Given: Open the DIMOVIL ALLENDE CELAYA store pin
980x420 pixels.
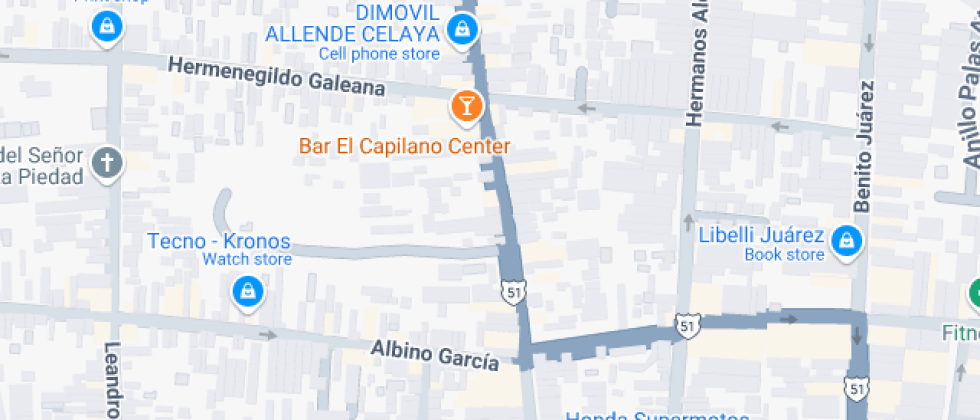Looking at the screenshot, I should tap(462, 30).
